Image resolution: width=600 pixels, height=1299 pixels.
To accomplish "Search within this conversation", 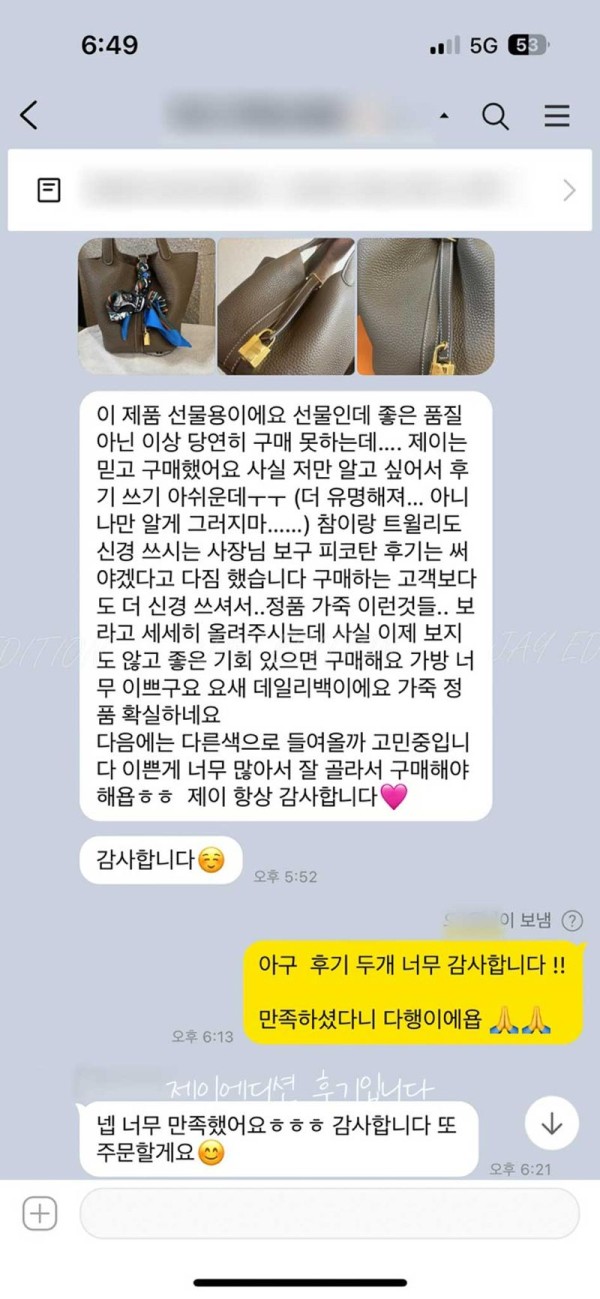I will [495, 116].
